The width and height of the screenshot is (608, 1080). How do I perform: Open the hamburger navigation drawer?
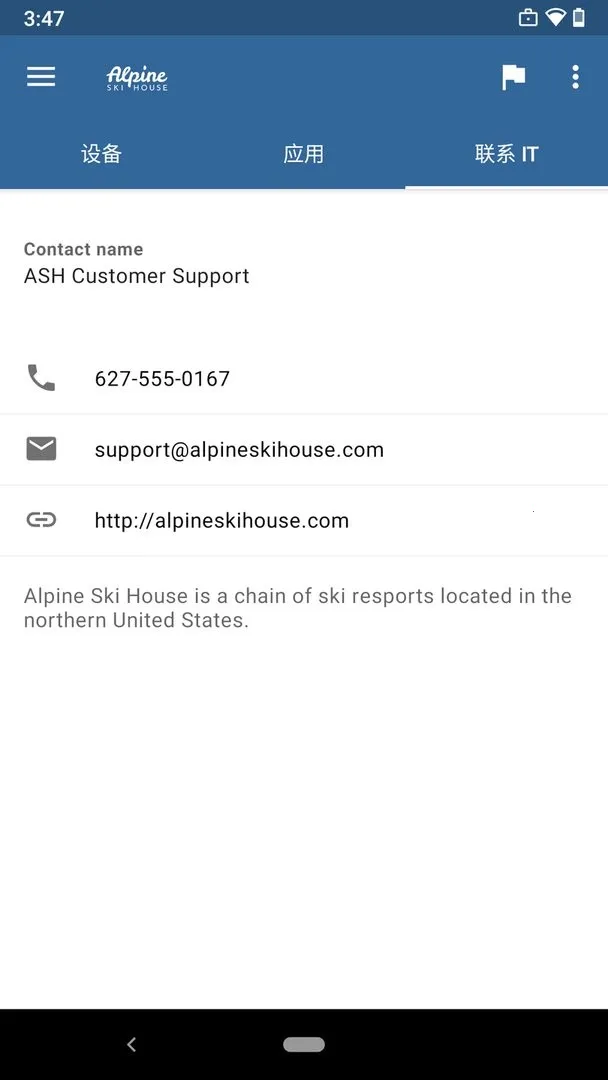pyautogui.click(x=41, y=77)
